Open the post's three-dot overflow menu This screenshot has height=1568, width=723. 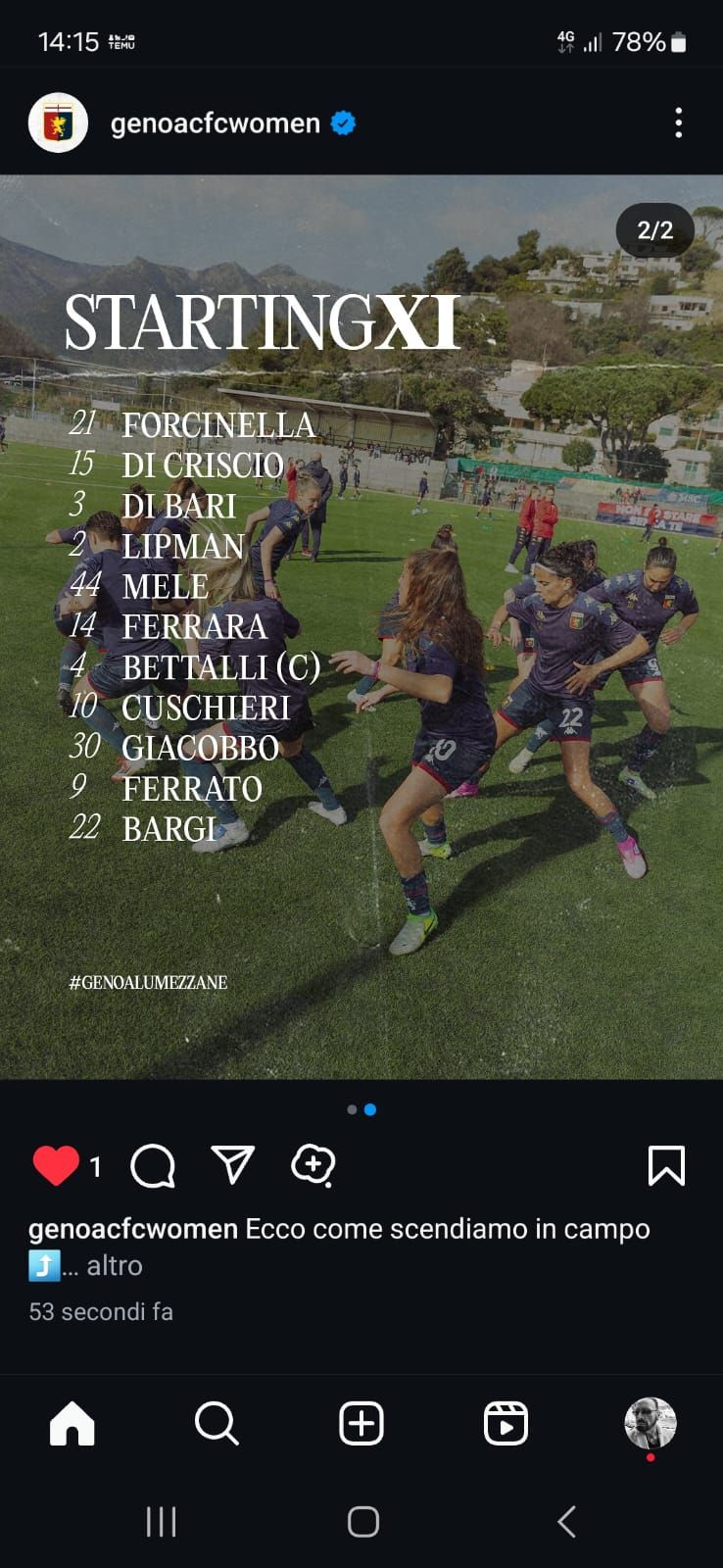[678, 122]
